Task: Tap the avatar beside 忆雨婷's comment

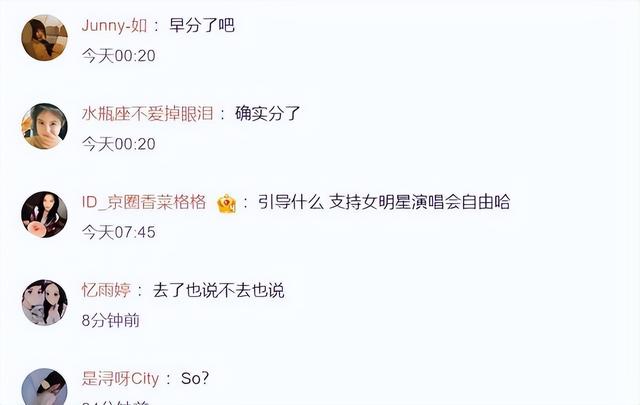Action: 44,302
